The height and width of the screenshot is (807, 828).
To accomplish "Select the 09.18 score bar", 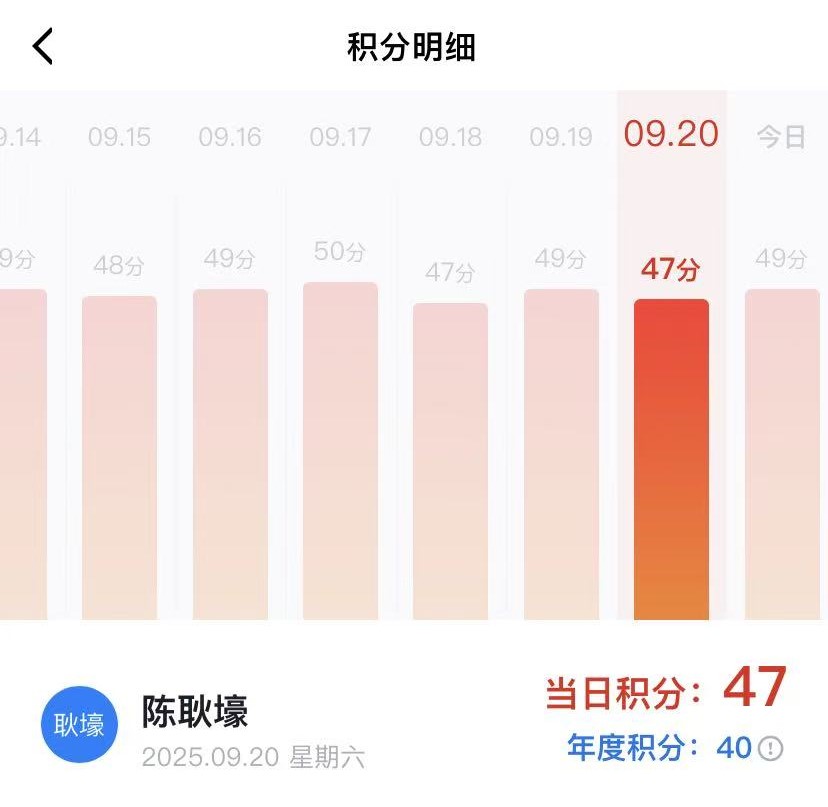I will pyautogui.click(x=450, y=460).
